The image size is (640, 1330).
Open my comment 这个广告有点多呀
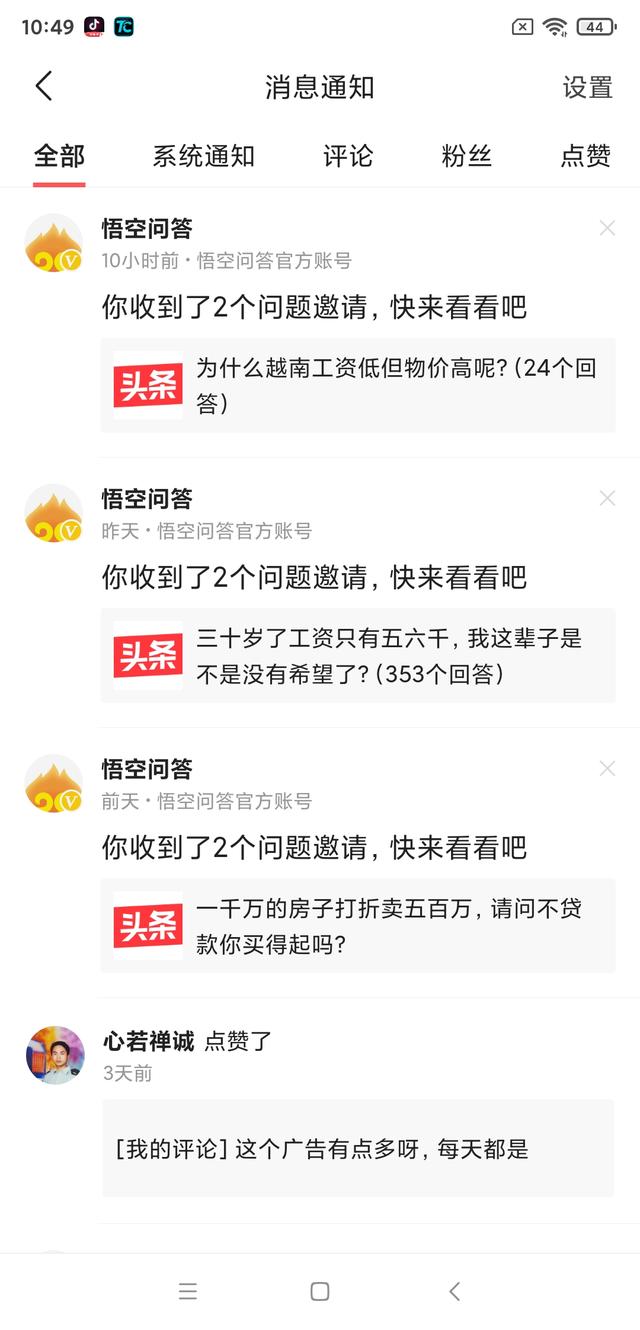pyautogui.click(x=358, y=1148)
